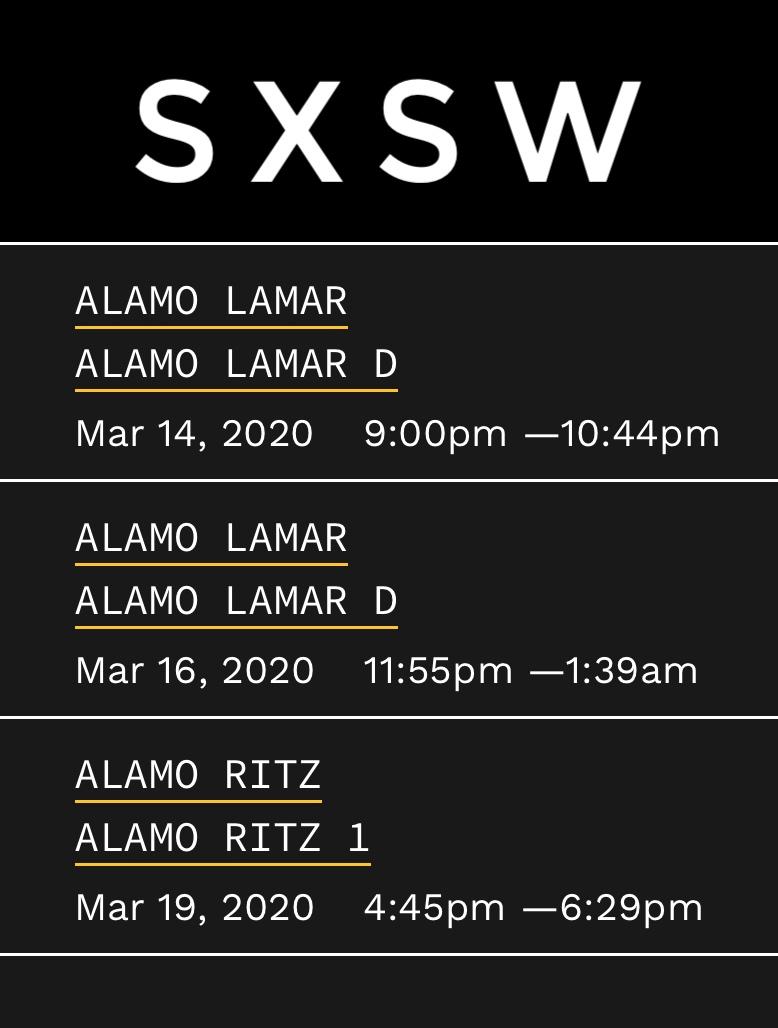The height and width of the screenshot is (1028, 778).
Task: Open Alamo Lamar D link for Mar 16
Action: coord(236,601)
